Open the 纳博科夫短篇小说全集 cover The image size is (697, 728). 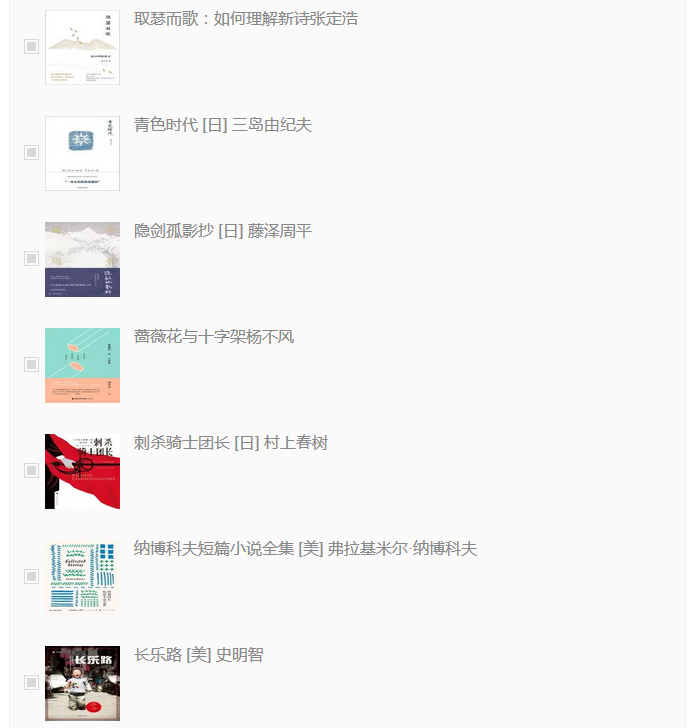(x=82, y=577)
